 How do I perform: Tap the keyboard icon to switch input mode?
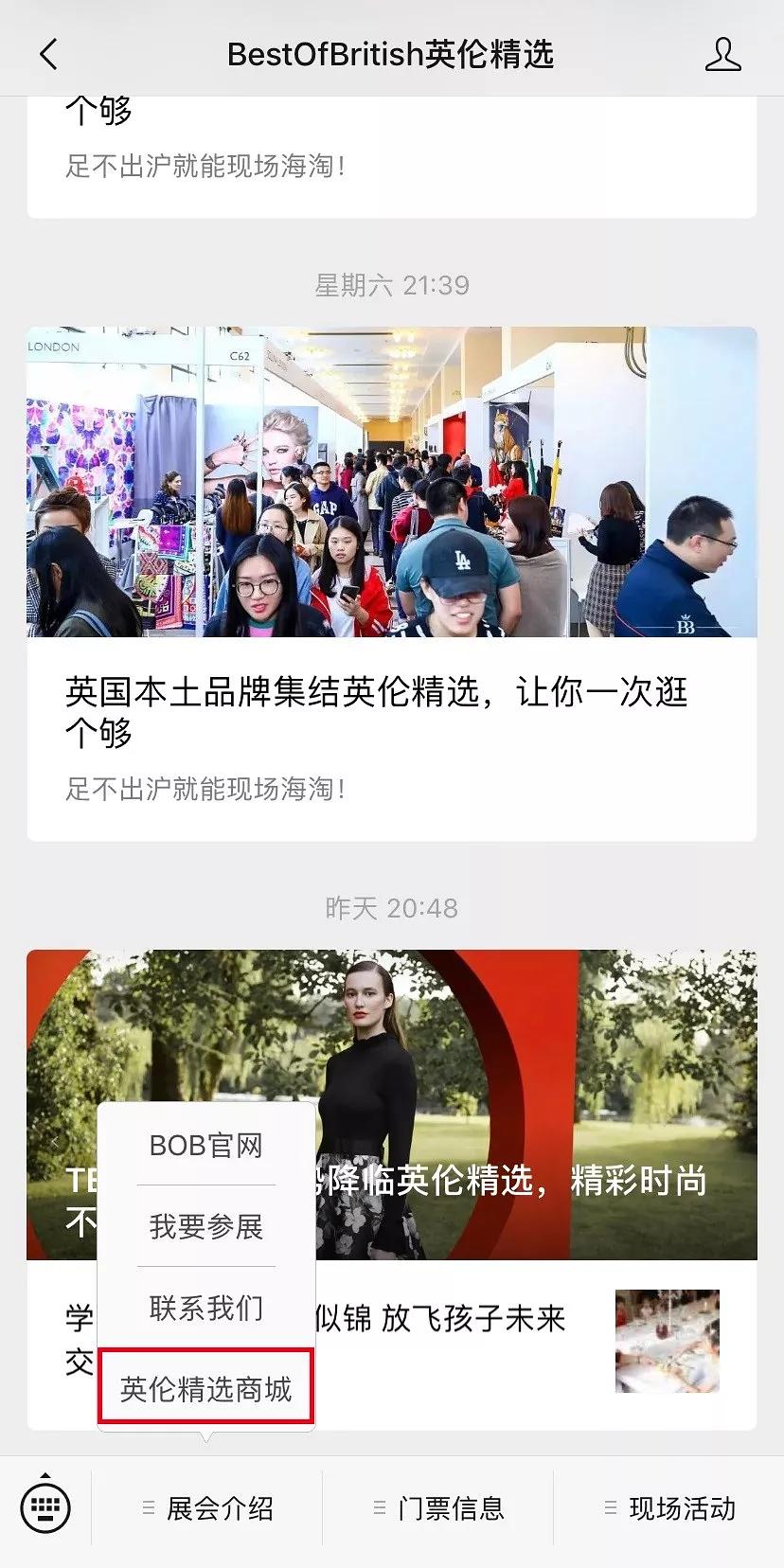click(45, 1507)
